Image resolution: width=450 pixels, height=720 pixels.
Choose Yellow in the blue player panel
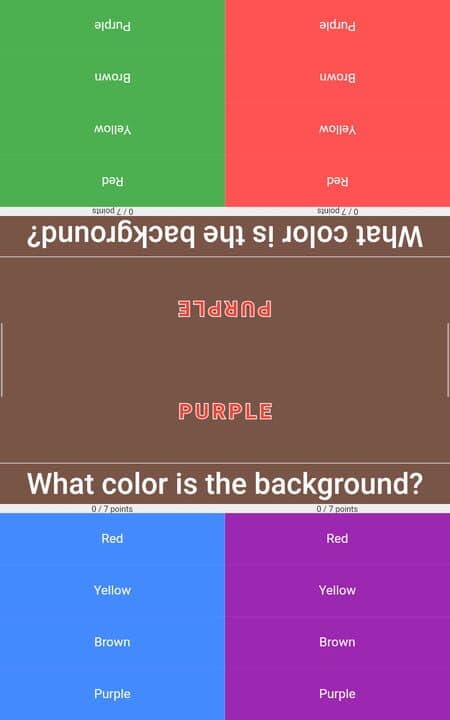[112, 591]
